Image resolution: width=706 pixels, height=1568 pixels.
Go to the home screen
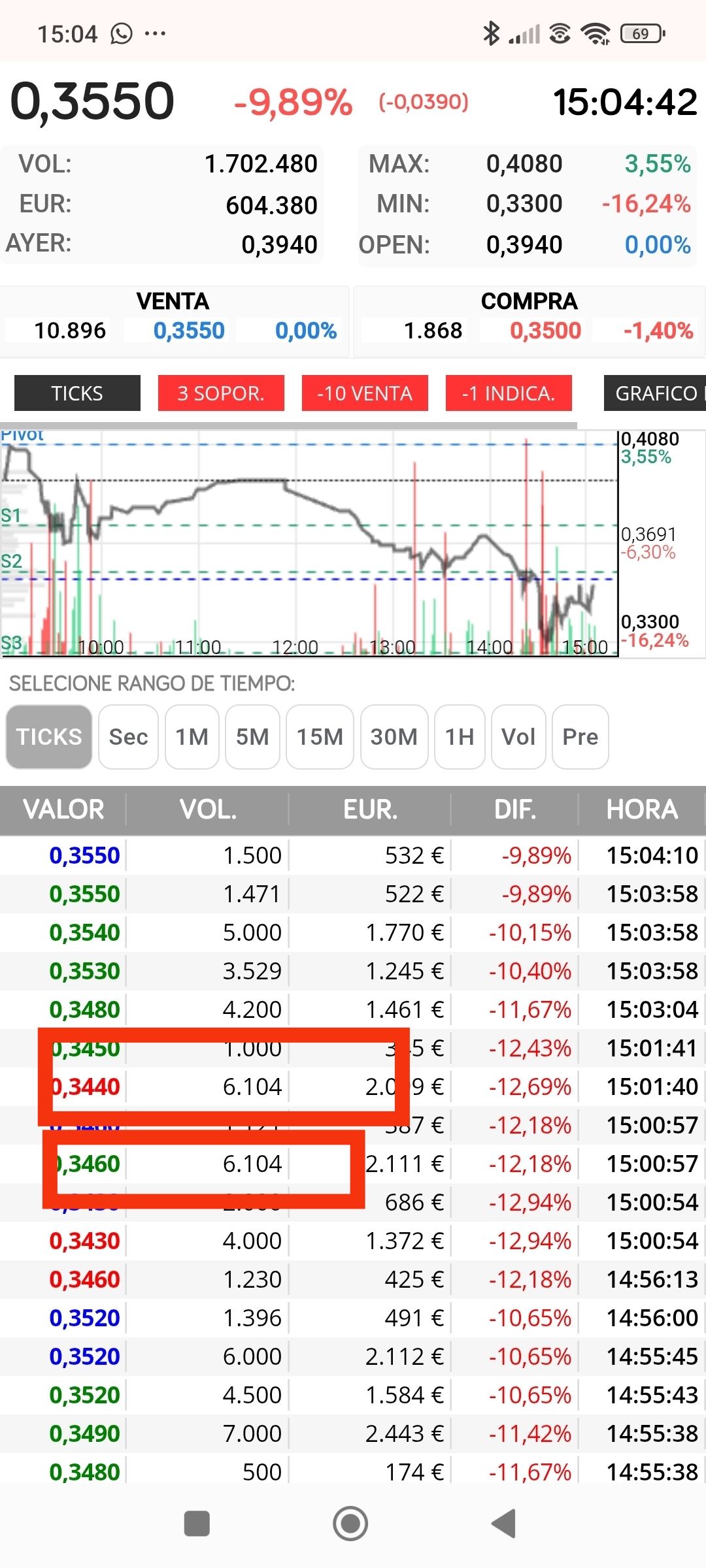tap(350, 1524)
